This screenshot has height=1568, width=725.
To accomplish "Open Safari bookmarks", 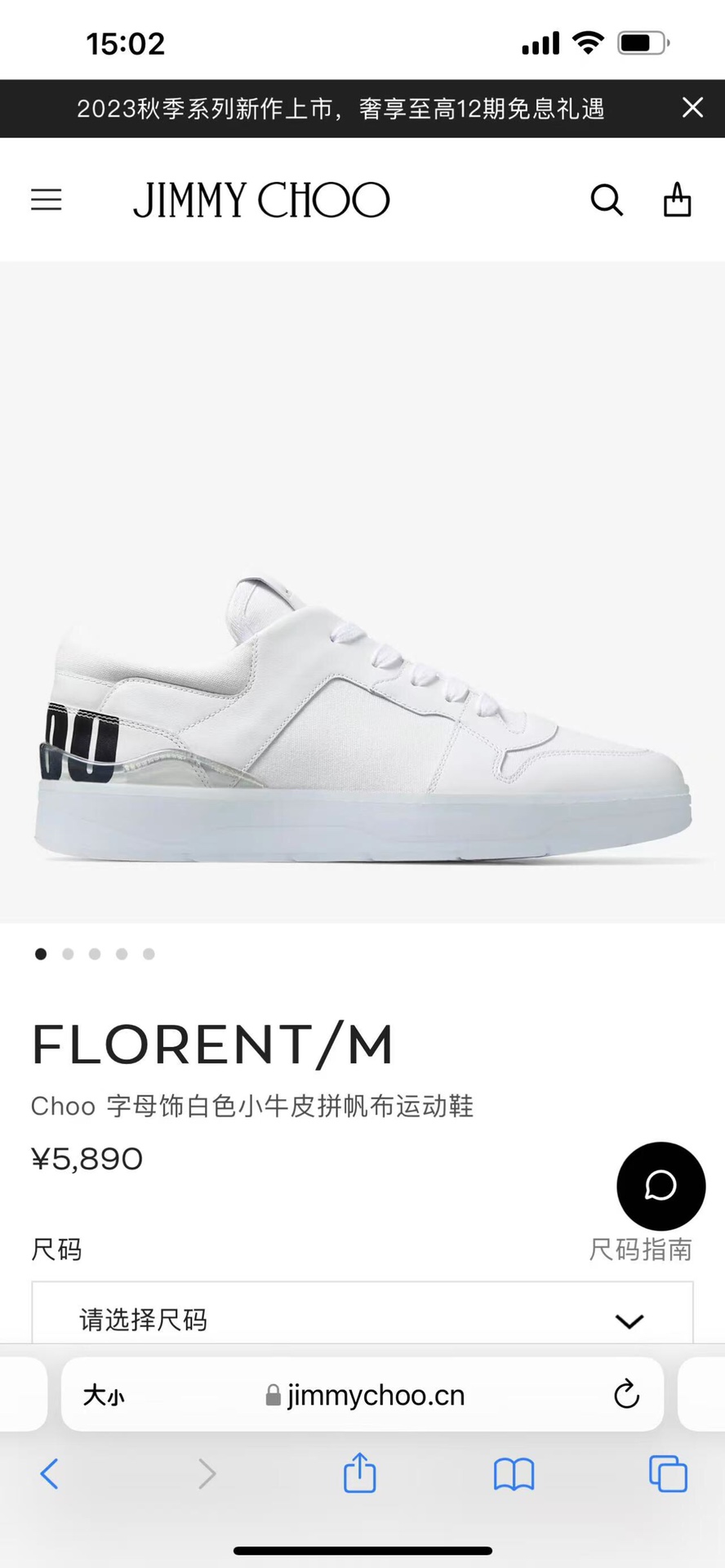I will point(514,1474).
